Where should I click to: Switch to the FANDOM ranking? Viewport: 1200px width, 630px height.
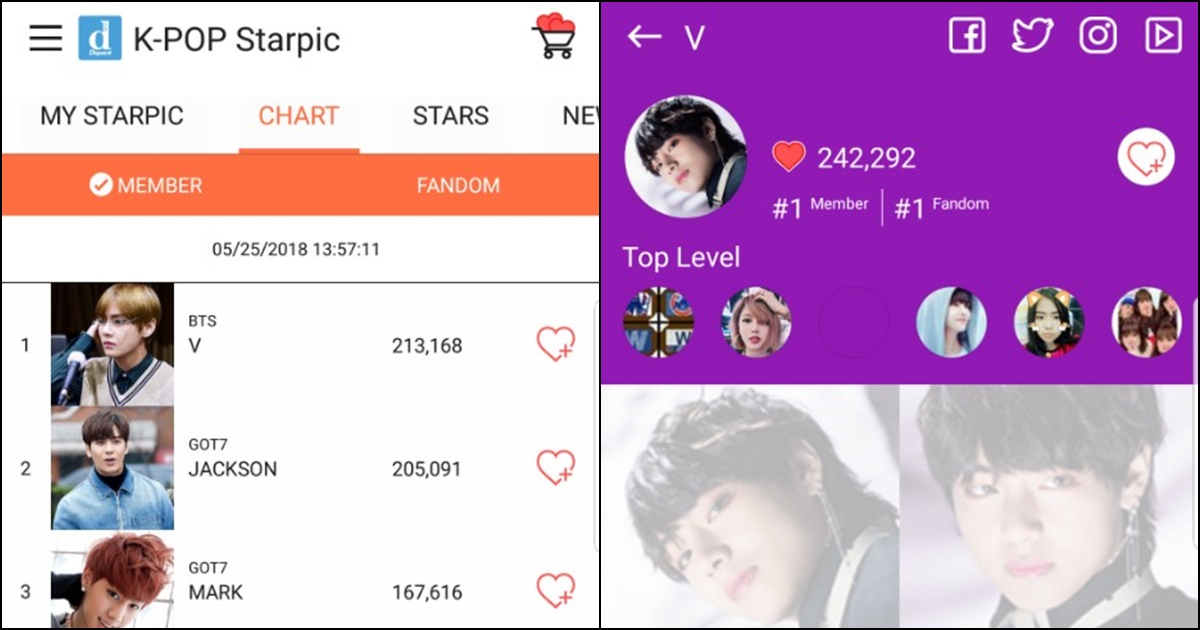point(458,185)
